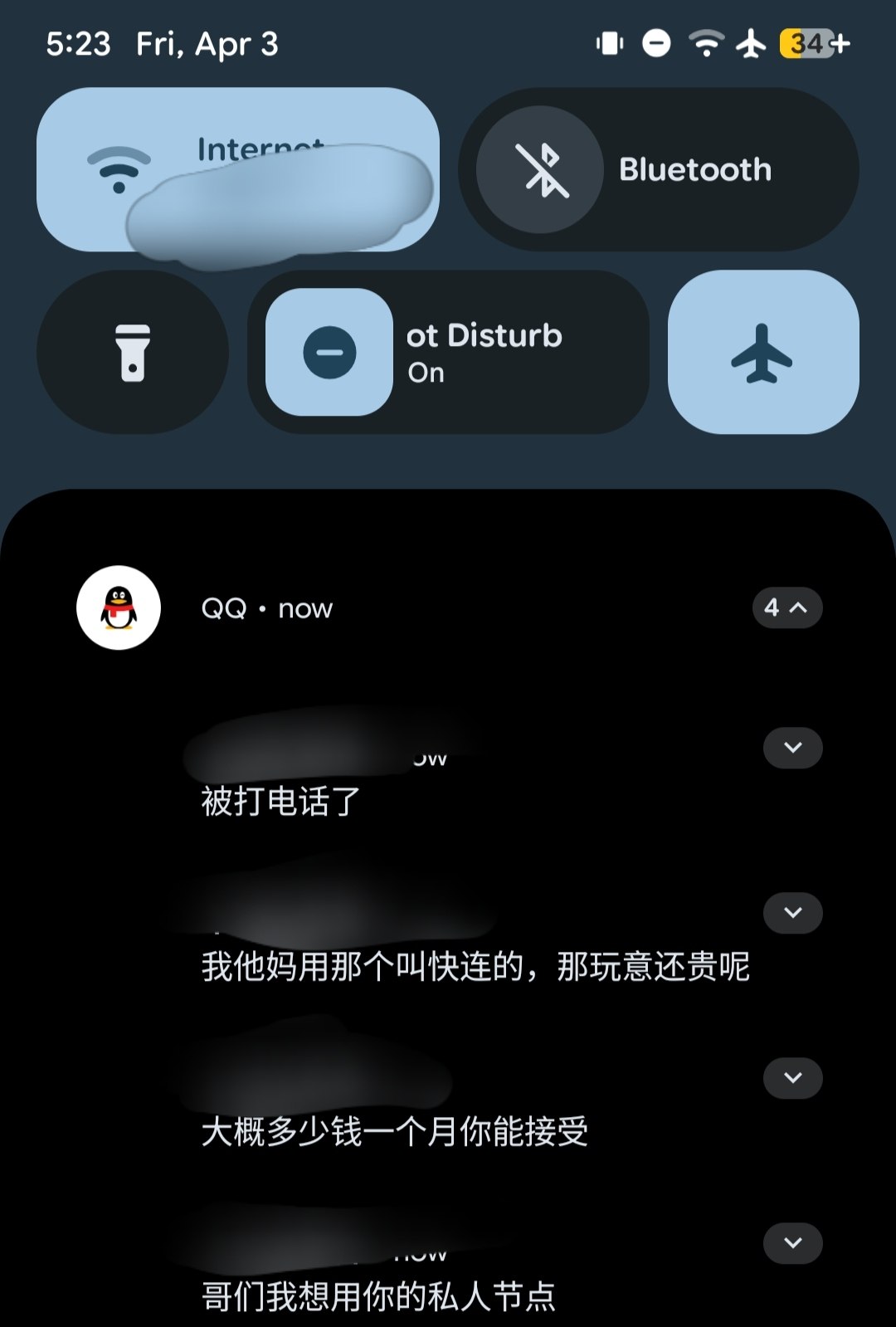The width and height of the screenshot is (896, 1327).
Task: Expand the 哥们我想用你的私人节点 notification
Action: point(792,1243)
